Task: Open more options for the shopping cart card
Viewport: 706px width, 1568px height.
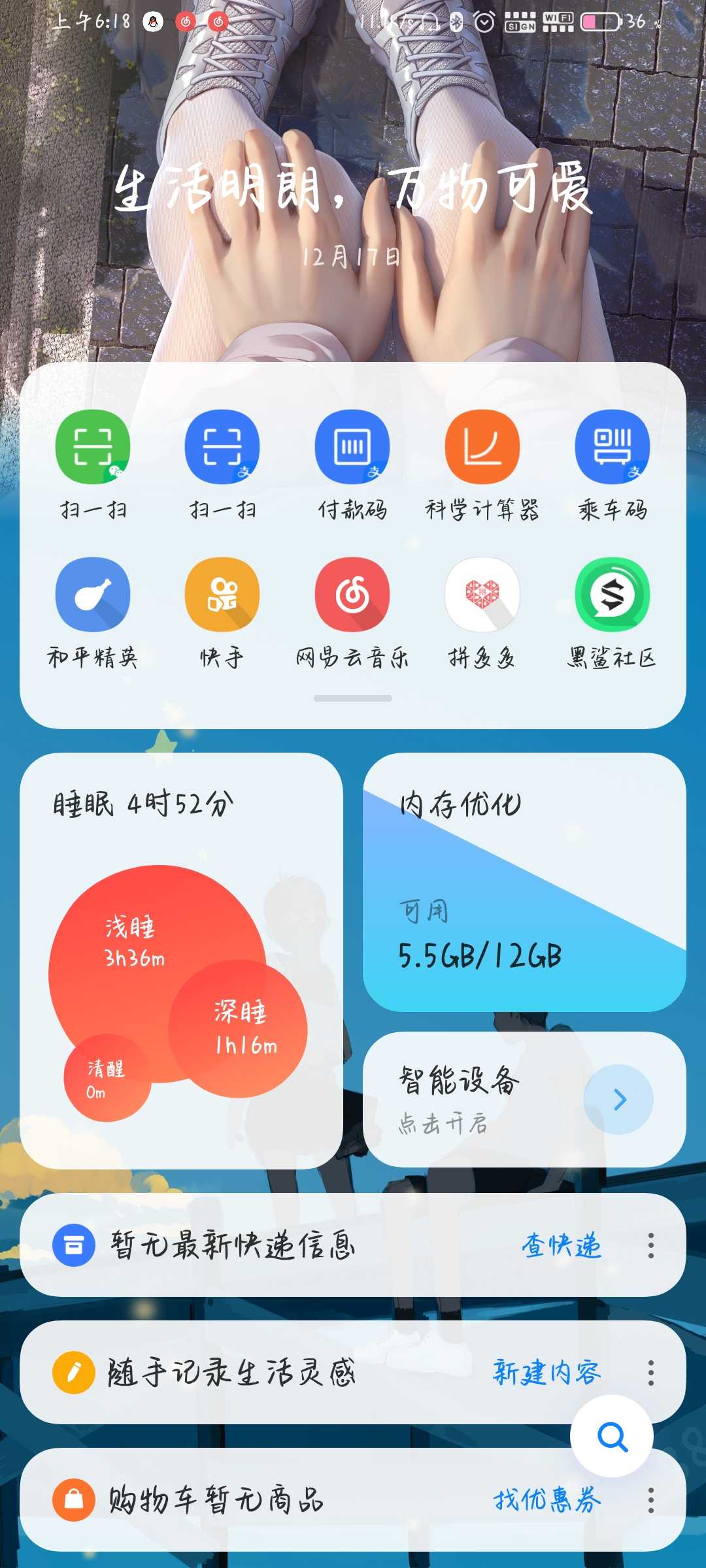Action: pyautogui.click(x=651, y=1500)
